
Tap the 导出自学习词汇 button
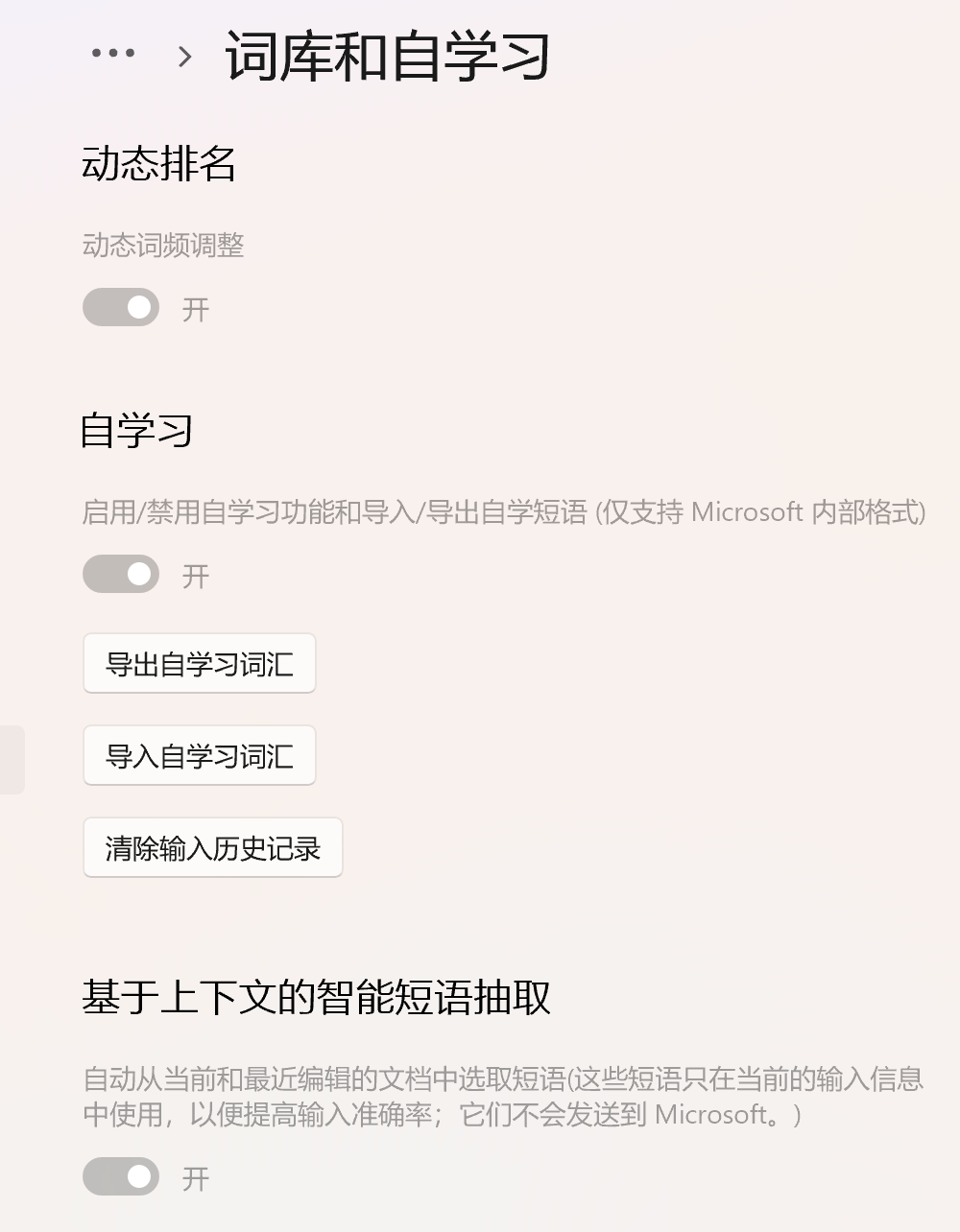(x=200, y=663)
